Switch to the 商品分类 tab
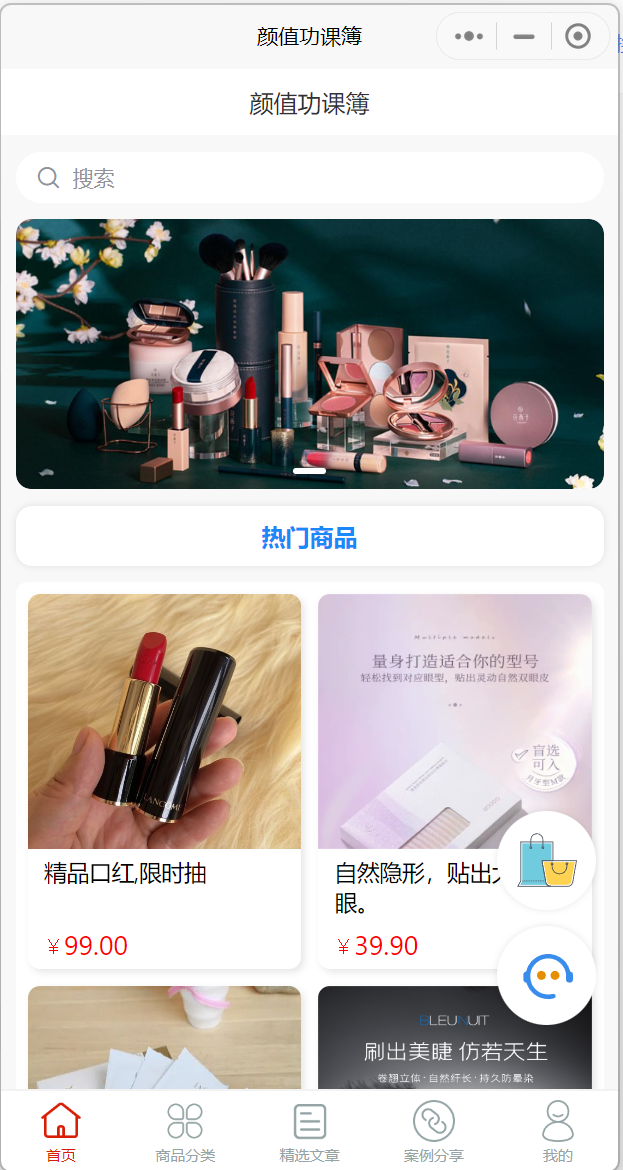 (x=185, y=1131)
